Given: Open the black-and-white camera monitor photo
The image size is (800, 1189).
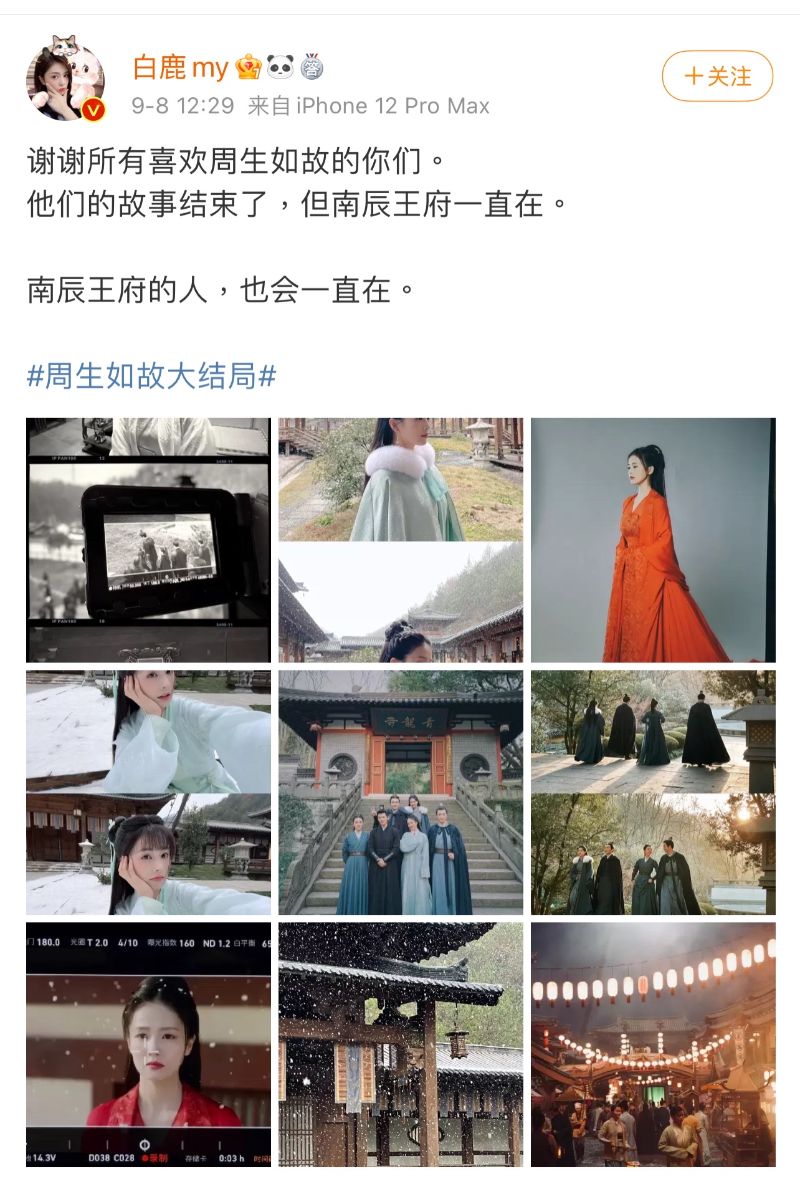Looking at the screenshot, I should click(148, 540).
